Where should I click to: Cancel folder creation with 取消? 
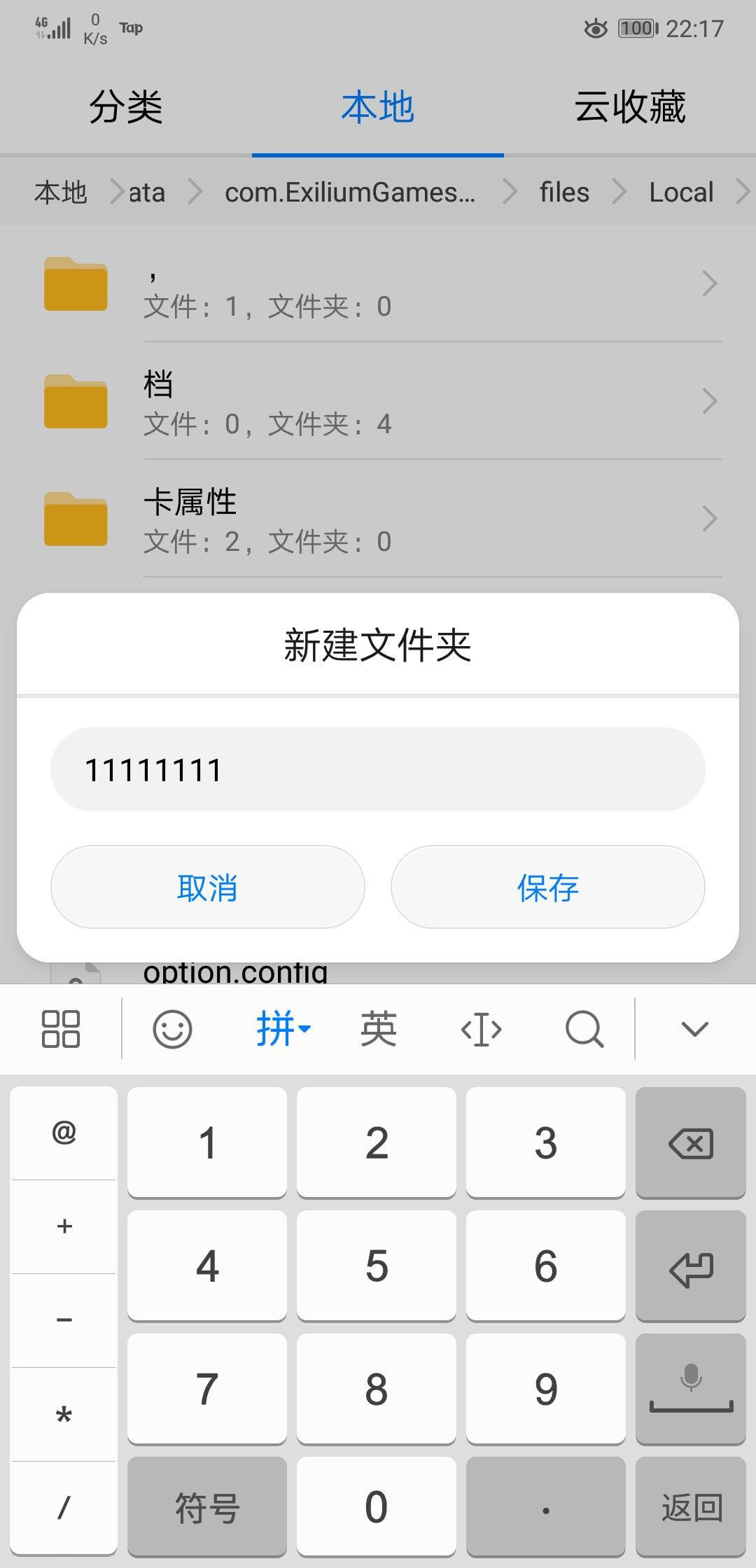click(207, 887)
